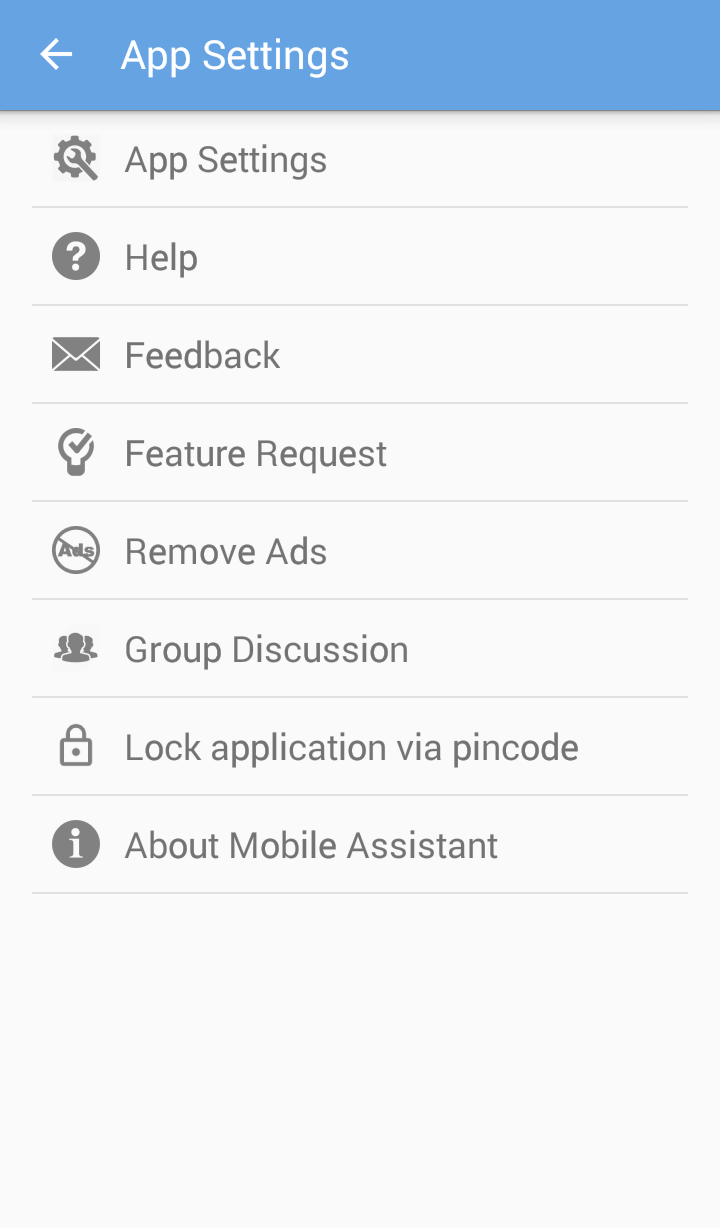This screenshot has width=720, height=1228.
Task: Open the Help section
Action: [360, 257]
